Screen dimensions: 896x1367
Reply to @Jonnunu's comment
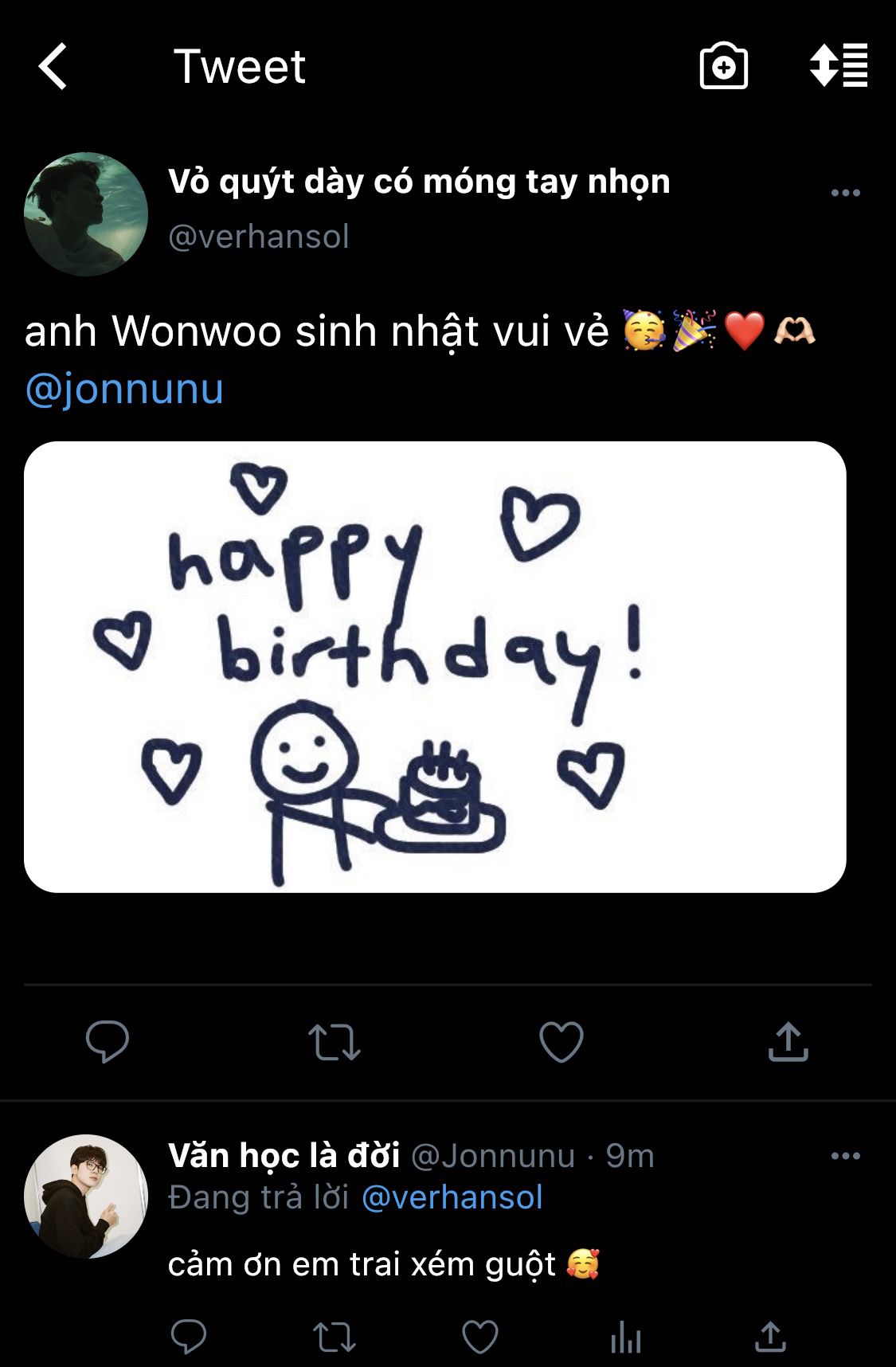(x=189, y=1336)
